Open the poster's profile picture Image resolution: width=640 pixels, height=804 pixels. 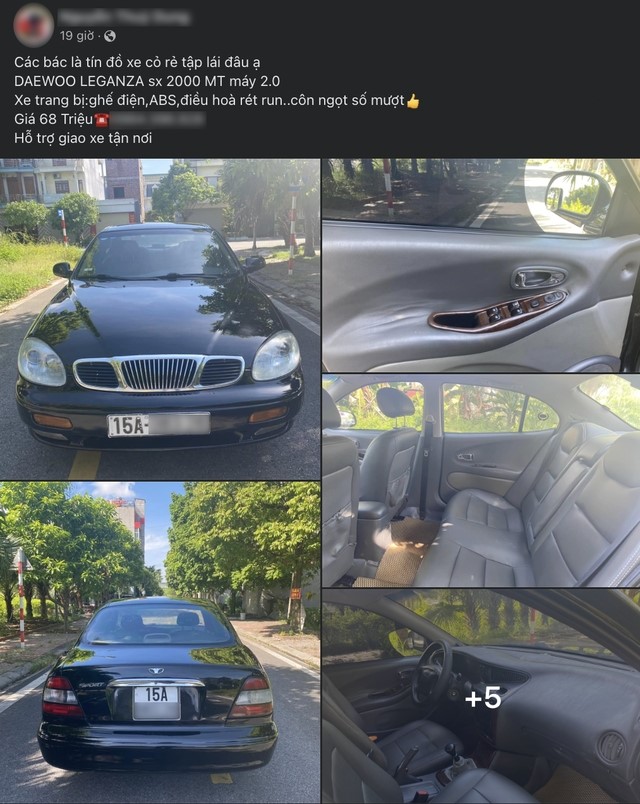(x=33, y=25)
